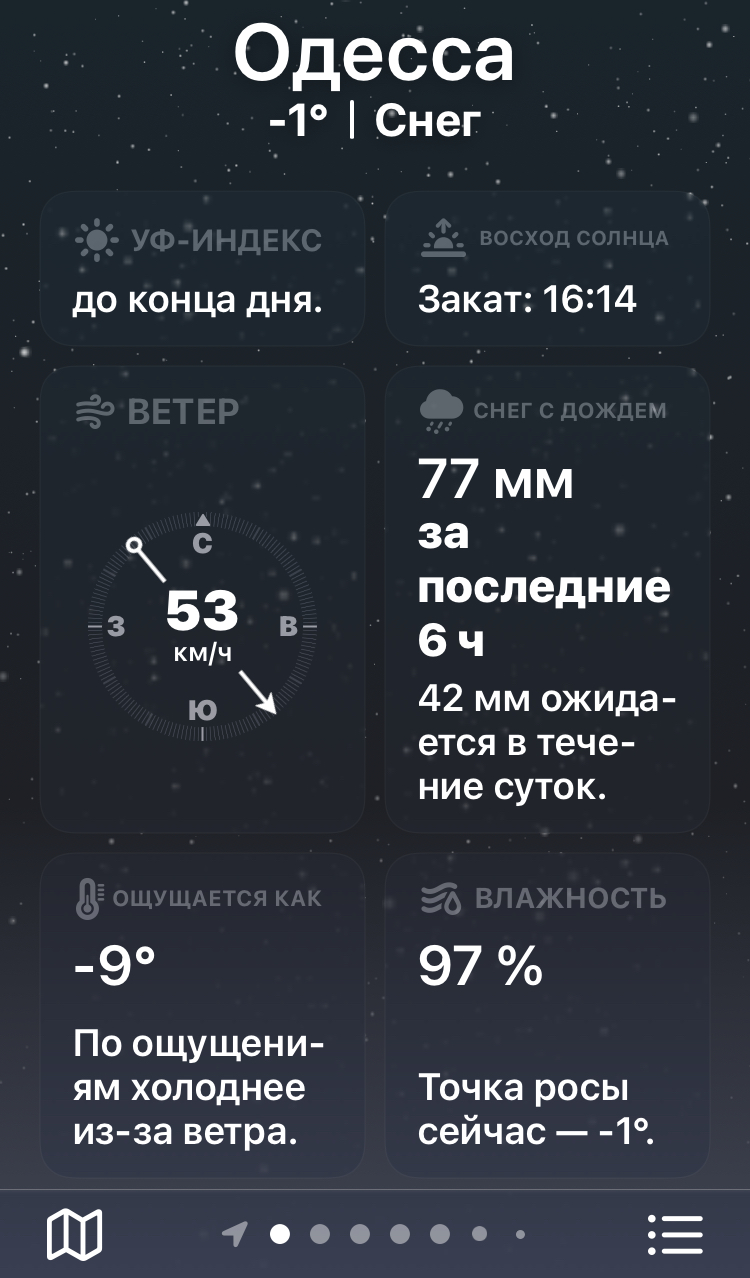
Task: Open the Ощущается как card
Action: (x=202, y=1015)
